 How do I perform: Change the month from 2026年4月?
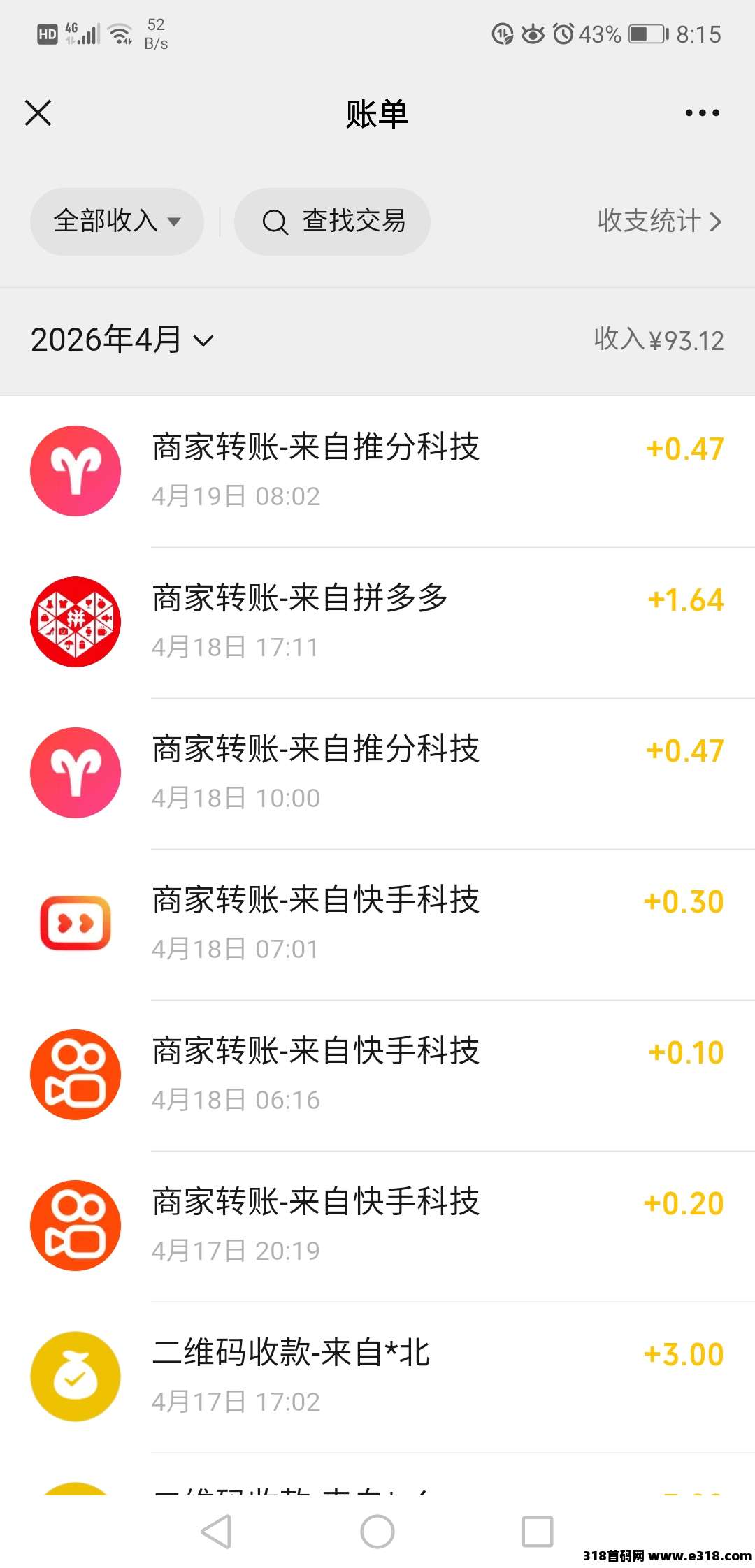point(122,340)
